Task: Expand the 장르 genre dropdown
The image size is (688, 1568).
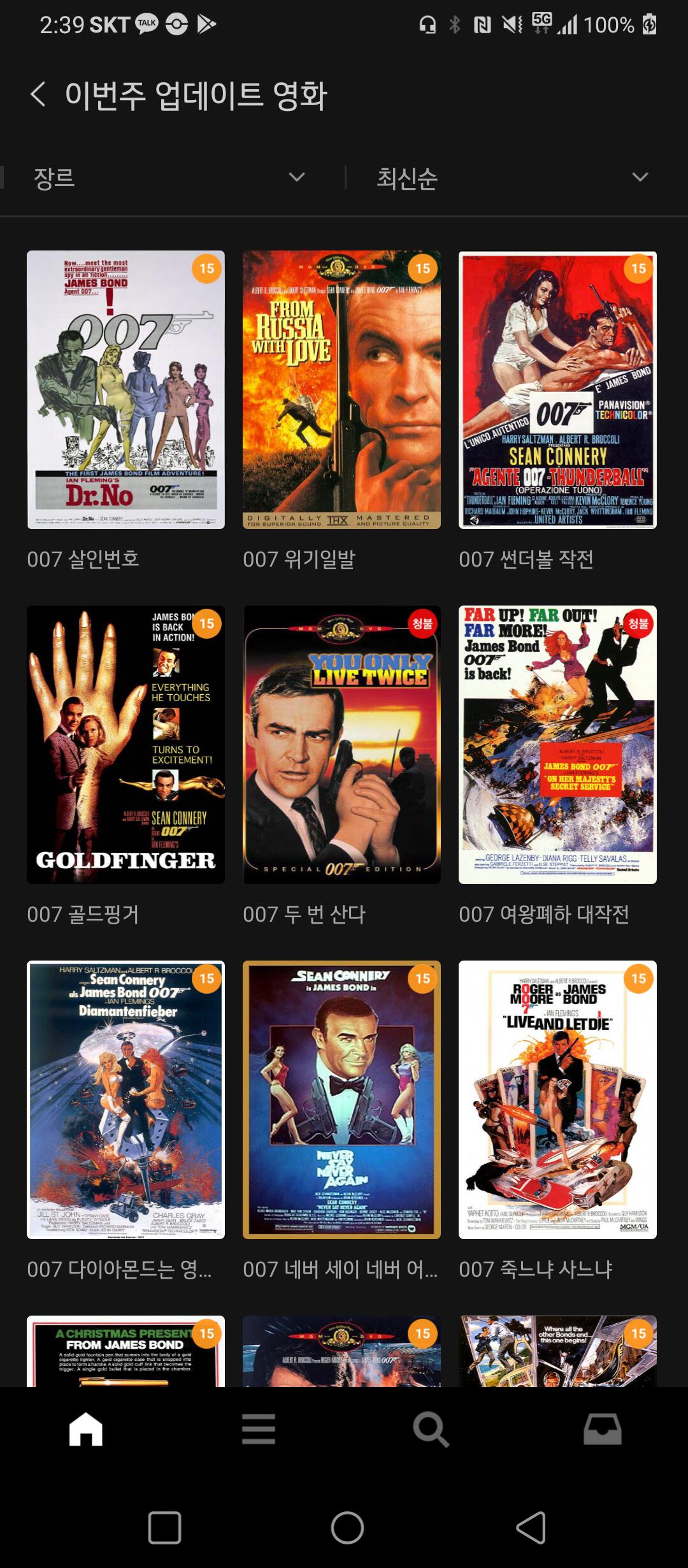Action: coord(171,177)
